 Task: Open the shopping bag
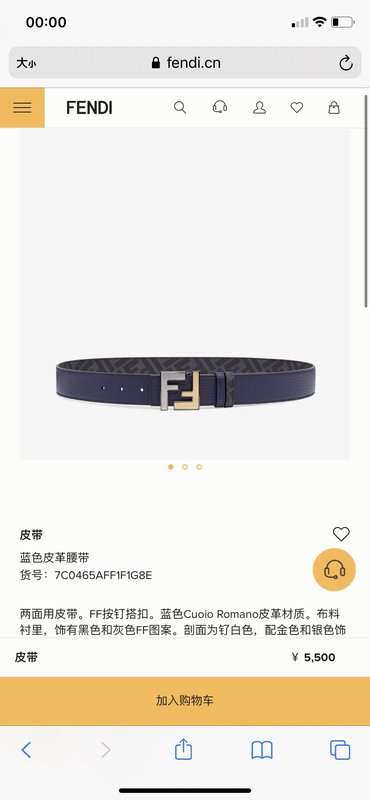click(334, 108)
